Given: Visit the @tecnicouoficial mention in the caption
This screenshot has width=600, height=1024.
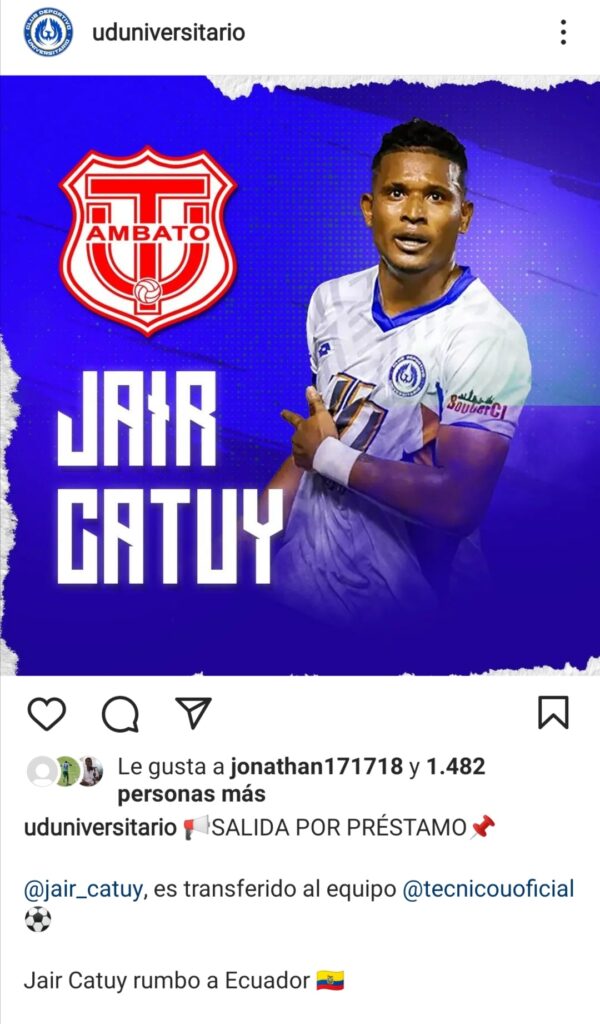Looking at the screenshot, I should 488,889.
